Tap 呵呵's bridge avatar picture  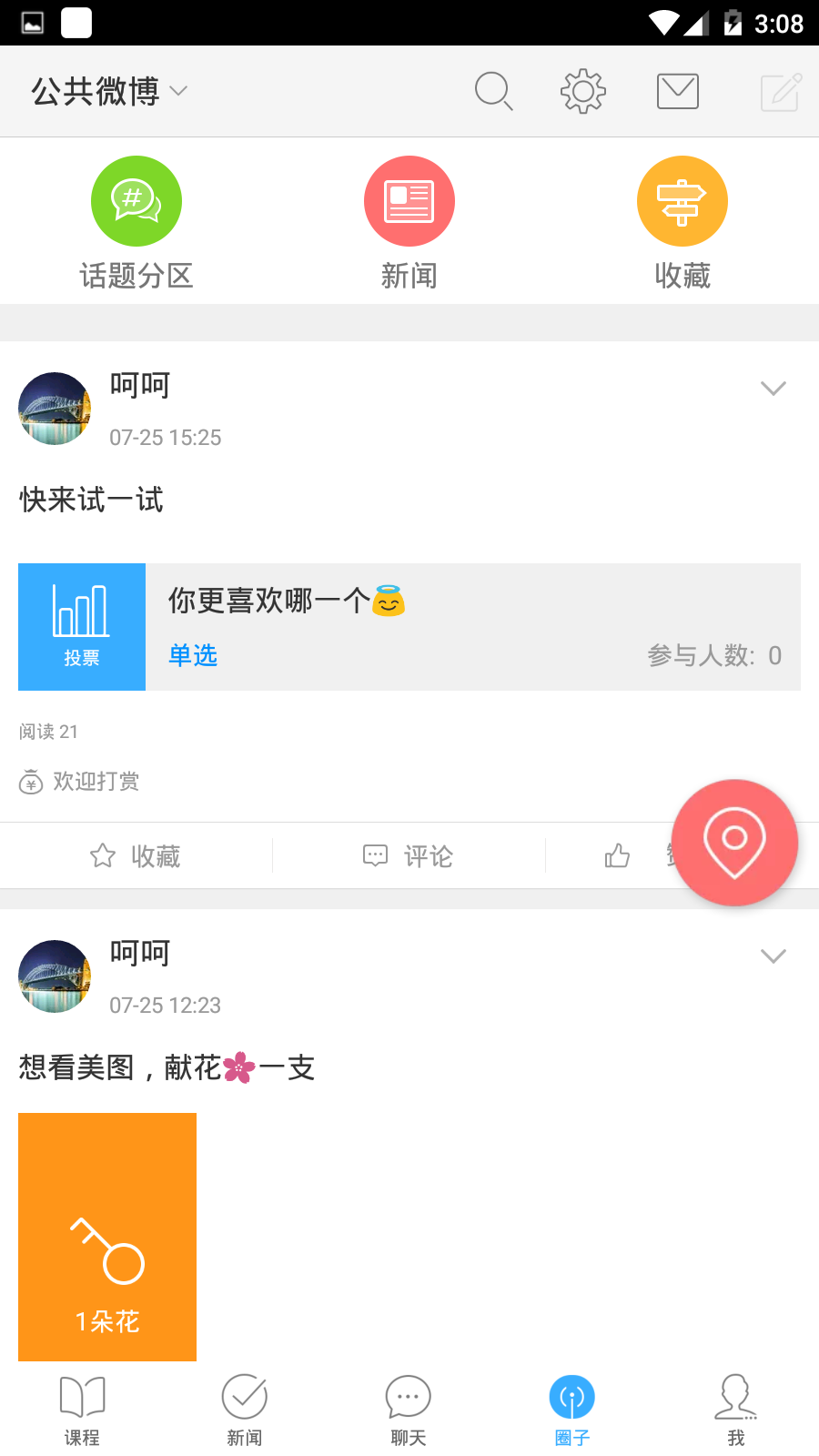(54, 409)
